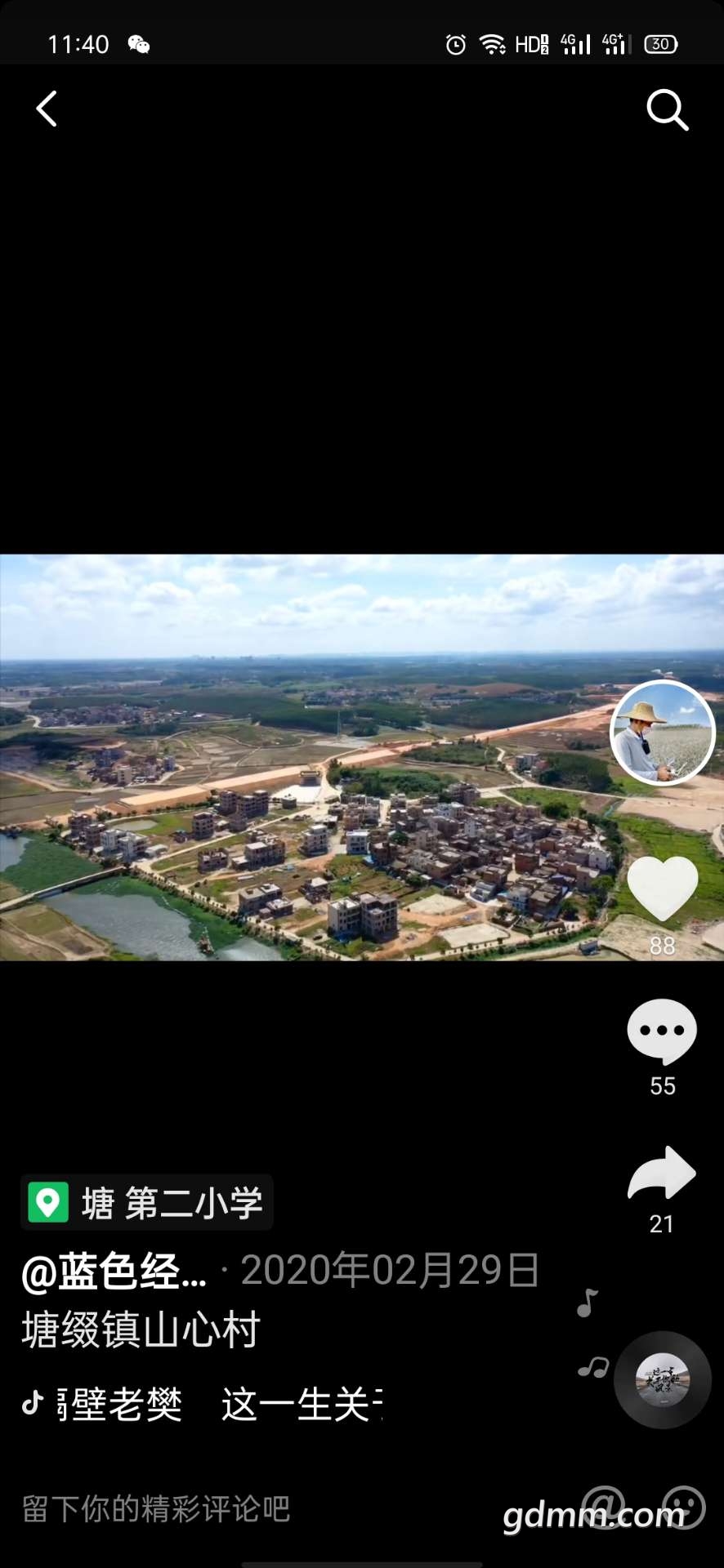
Task: Open the 塘 第二小学 location tag
Action: 147,1203
